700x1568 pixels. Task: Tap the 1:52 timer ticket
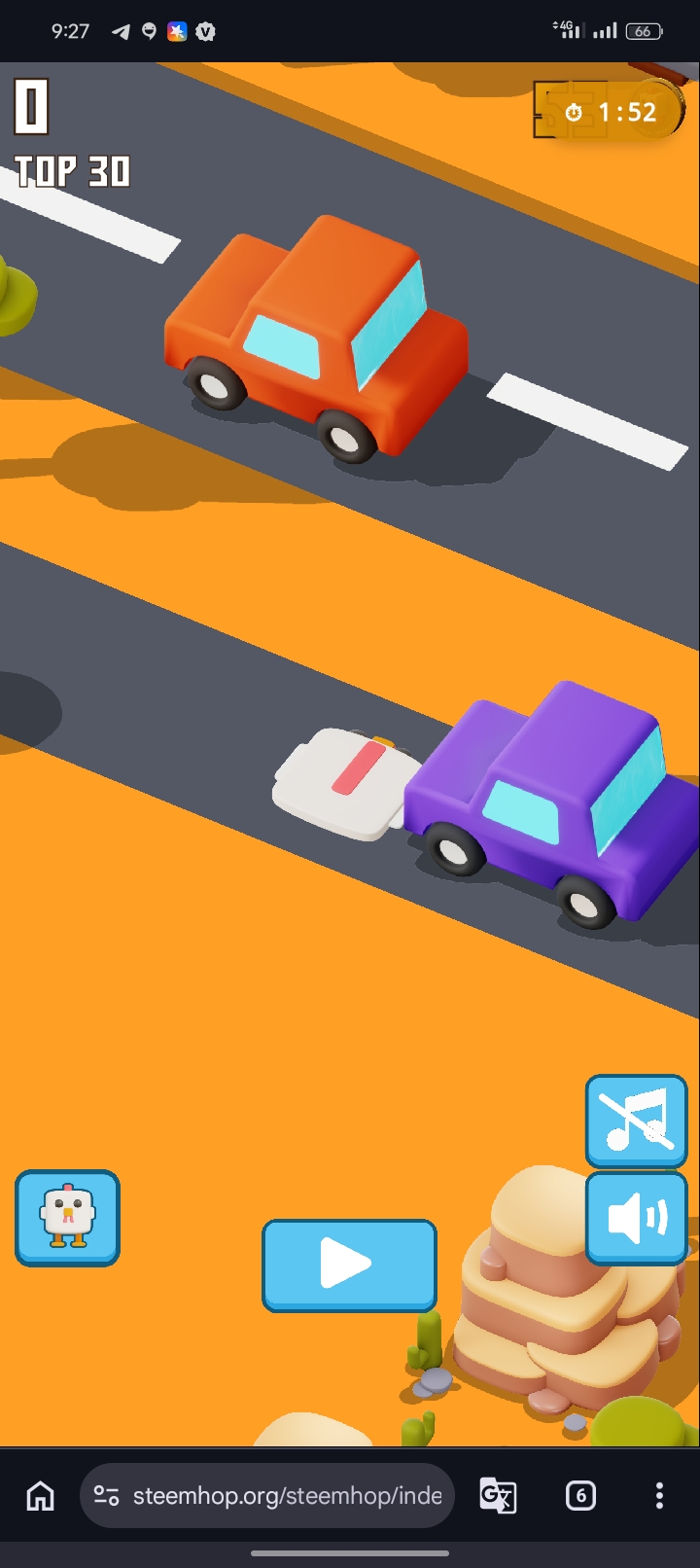click(x=609, y=112)
